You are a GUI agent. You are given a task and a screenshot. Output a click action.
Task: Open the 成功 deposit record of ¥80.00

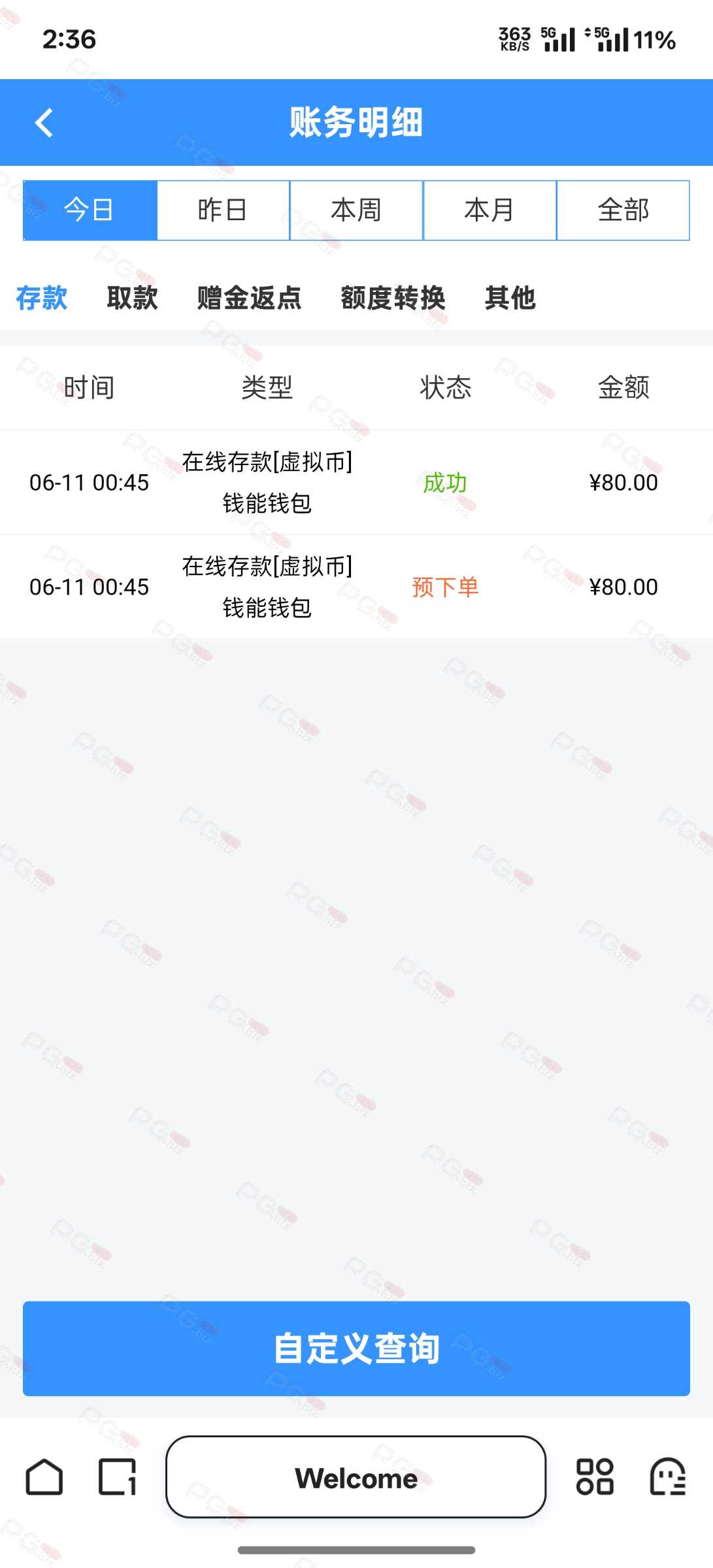coord(356,482)
